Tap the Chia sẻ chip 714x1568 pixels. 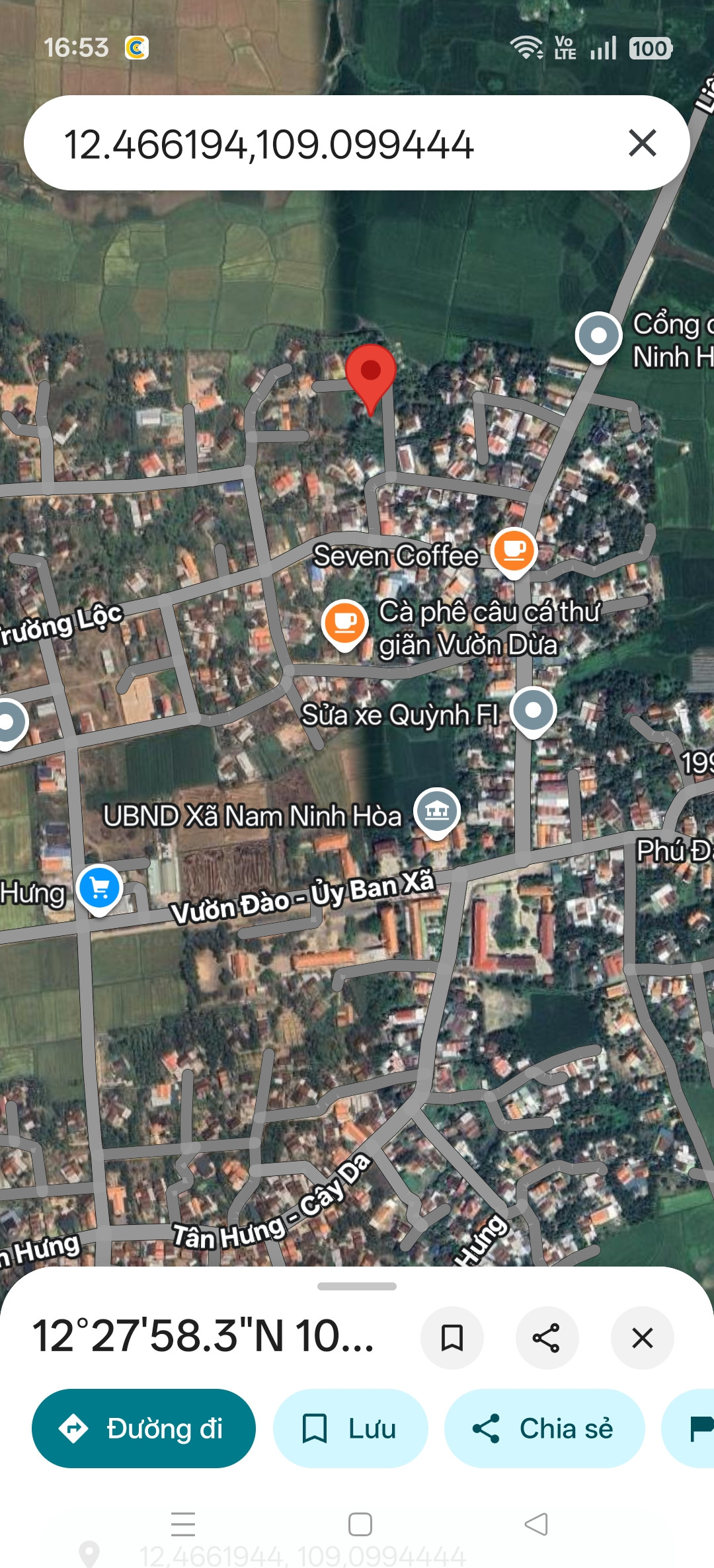coord(544,1429)
